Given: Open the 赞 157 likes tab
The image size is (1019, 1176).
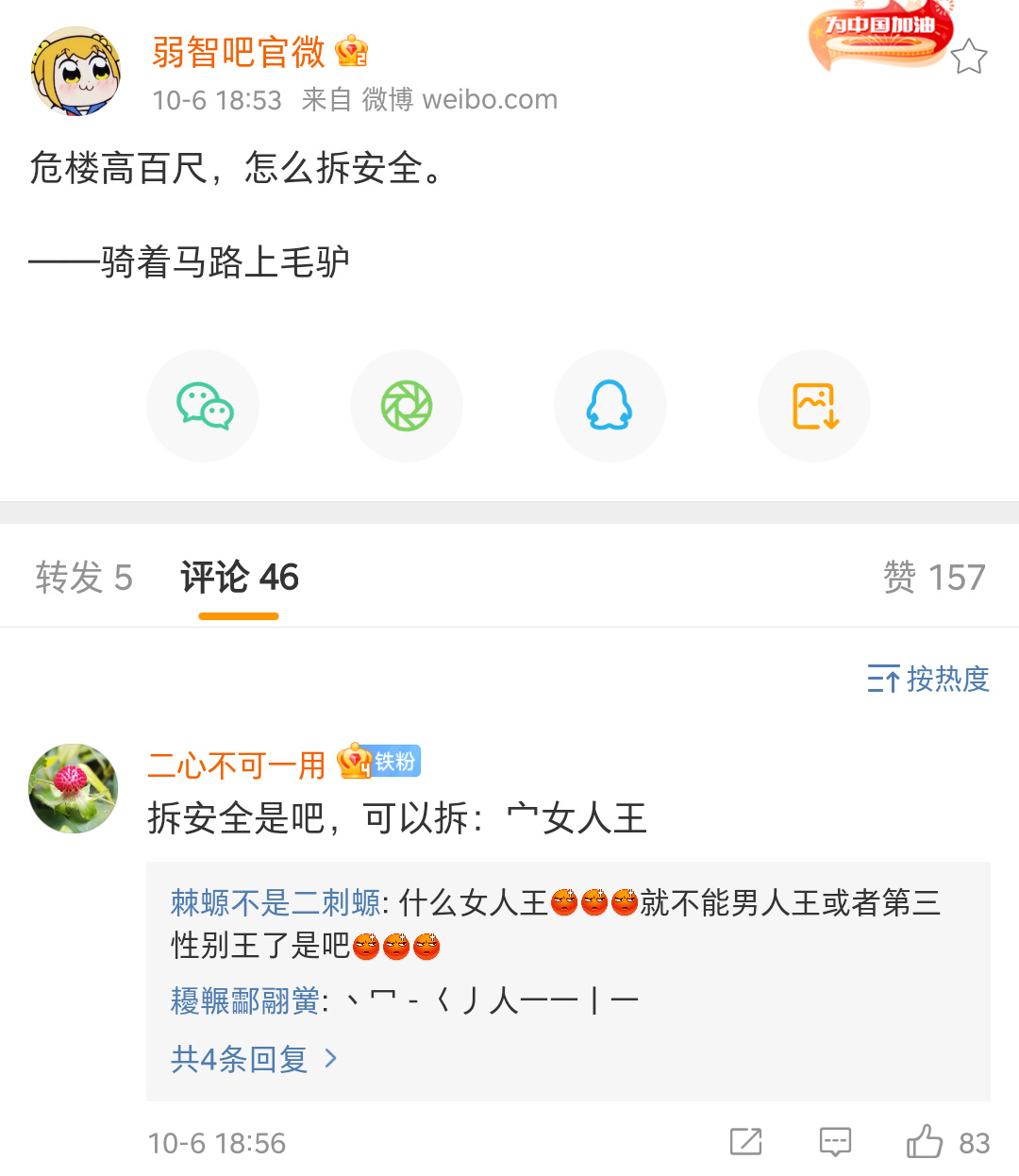Looking at the screenshot, I should (x=934, y=578).
